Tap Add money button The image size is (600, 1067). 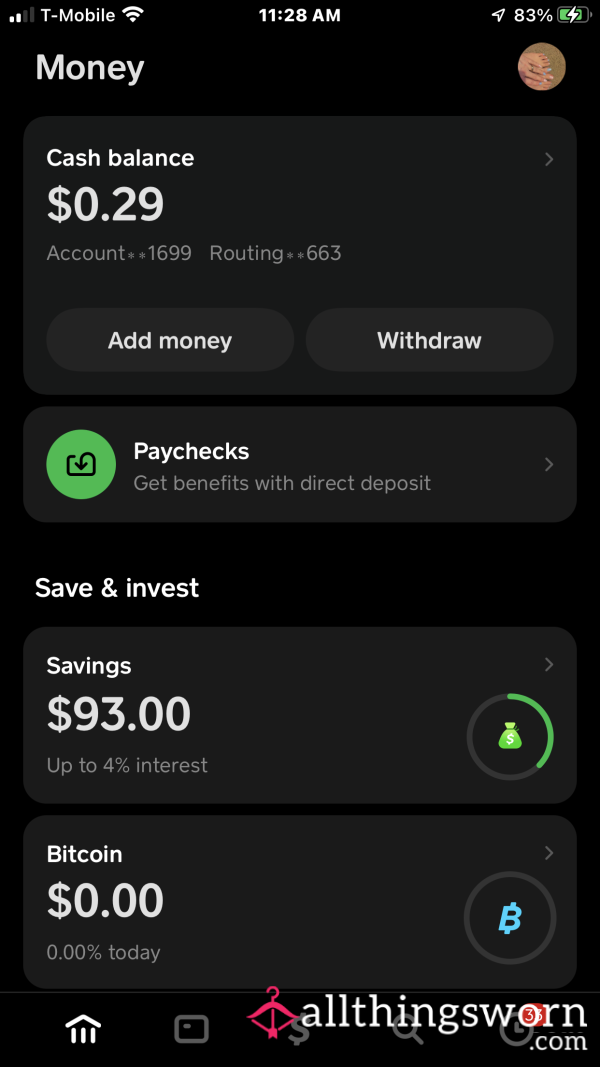[170, 340]
